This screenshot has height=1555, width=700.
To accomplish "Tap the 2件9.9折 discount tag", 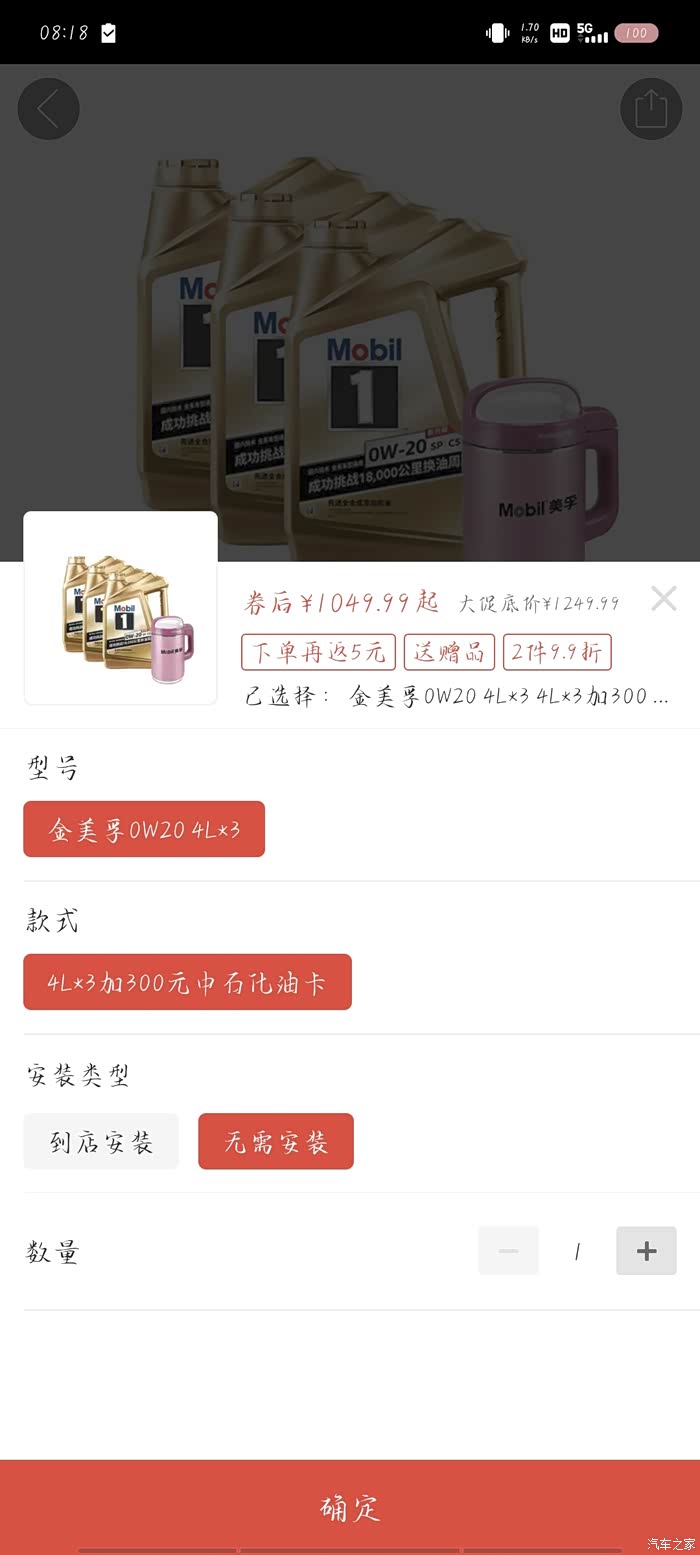I will [x=557, y=652].
